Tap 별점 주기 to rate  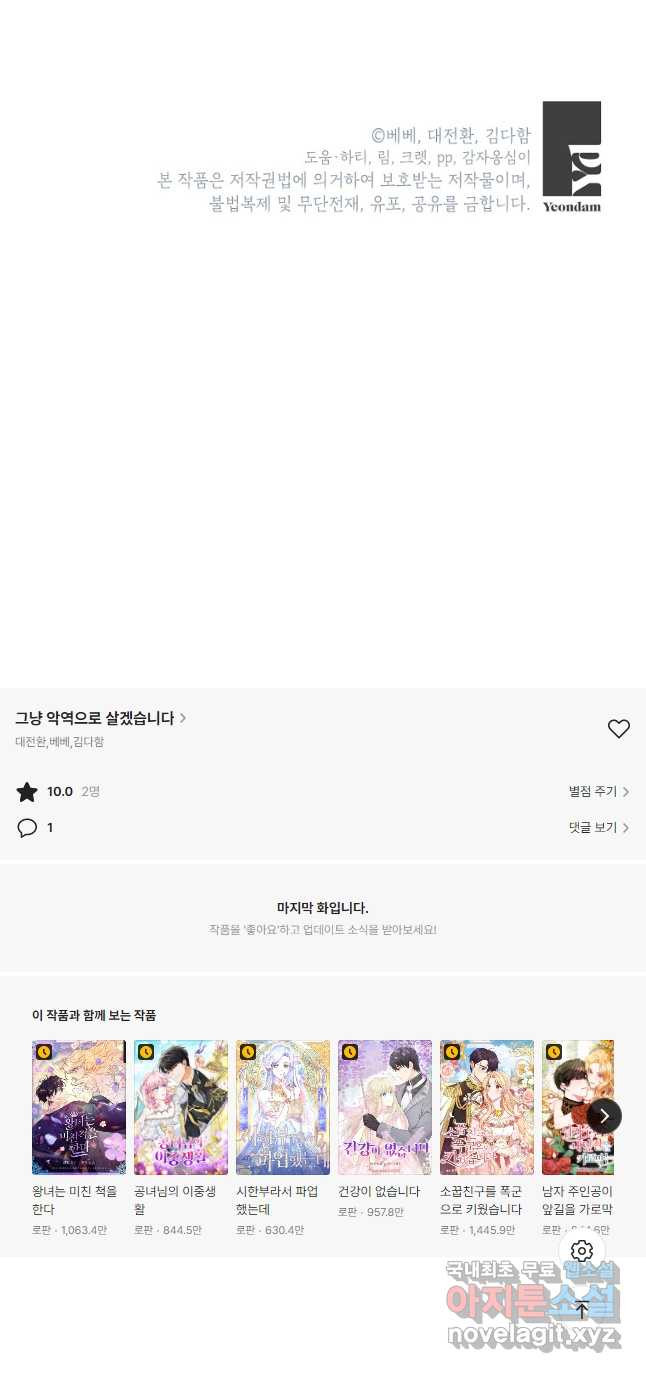[598, 791]
